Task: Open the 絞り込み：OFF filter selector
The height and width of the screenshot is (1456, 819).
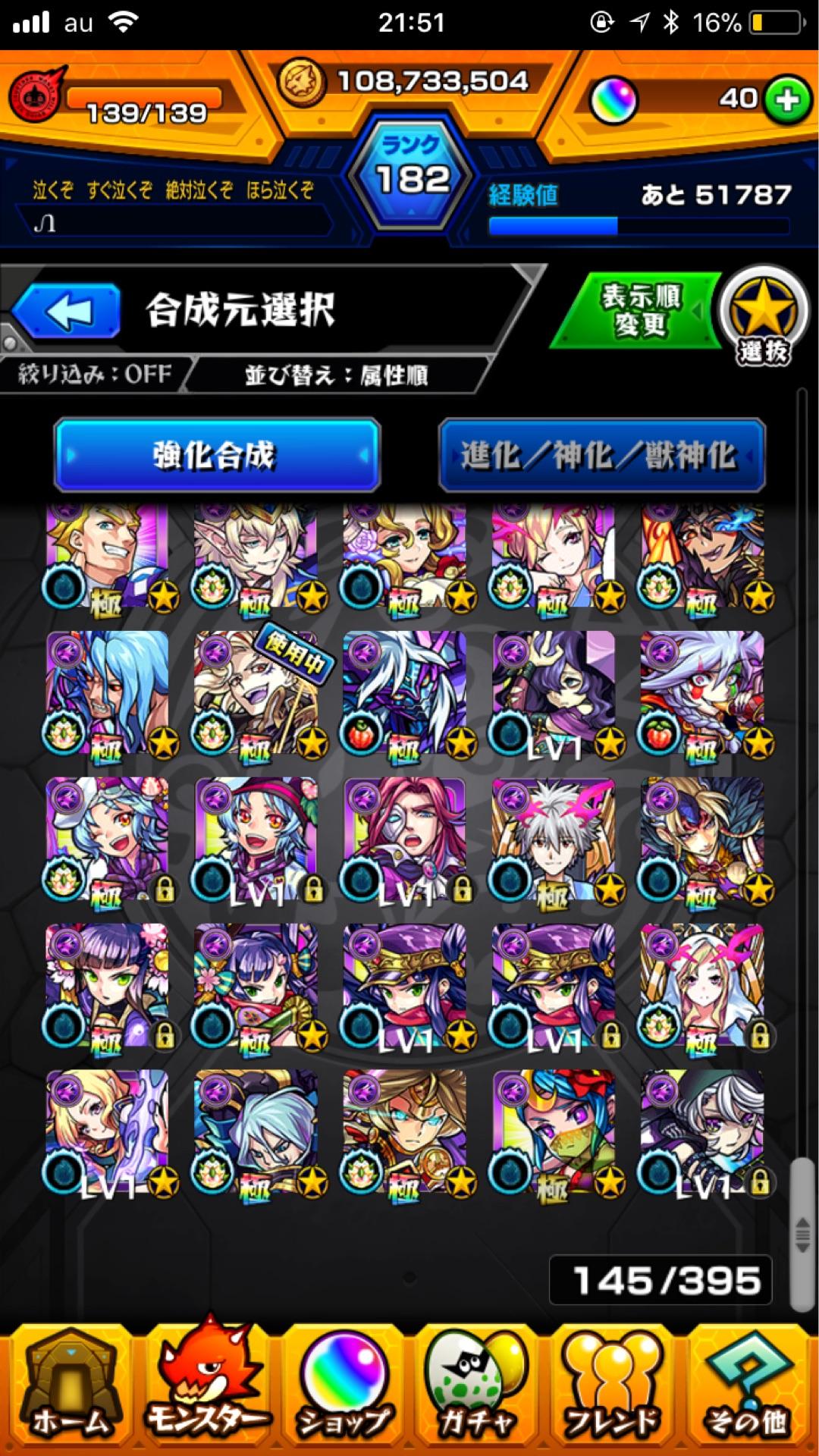Action: [91, 374]
